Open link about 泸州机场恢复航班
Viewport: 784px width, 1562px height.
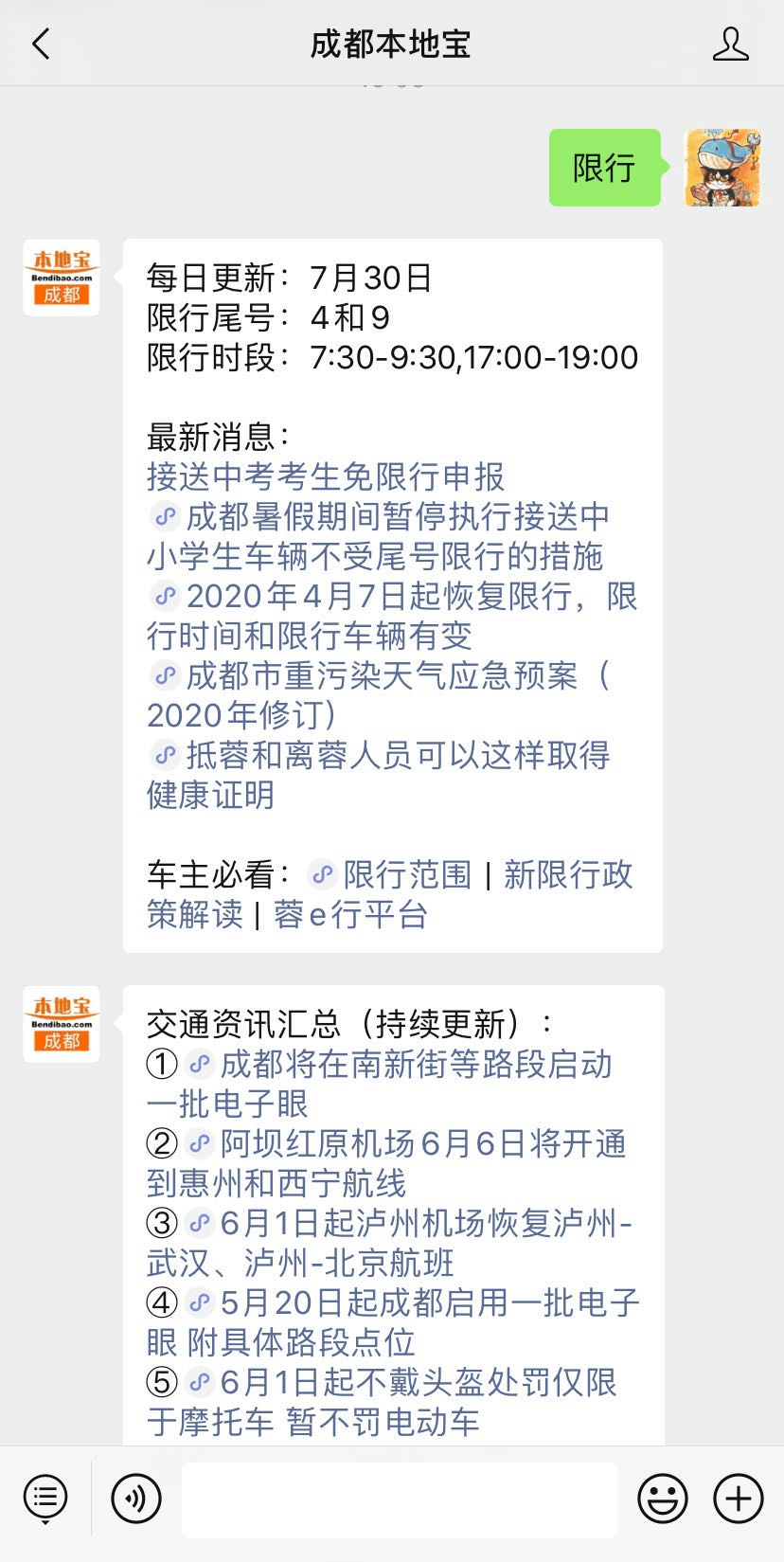pyautogui.click(x=390, y=1243)
